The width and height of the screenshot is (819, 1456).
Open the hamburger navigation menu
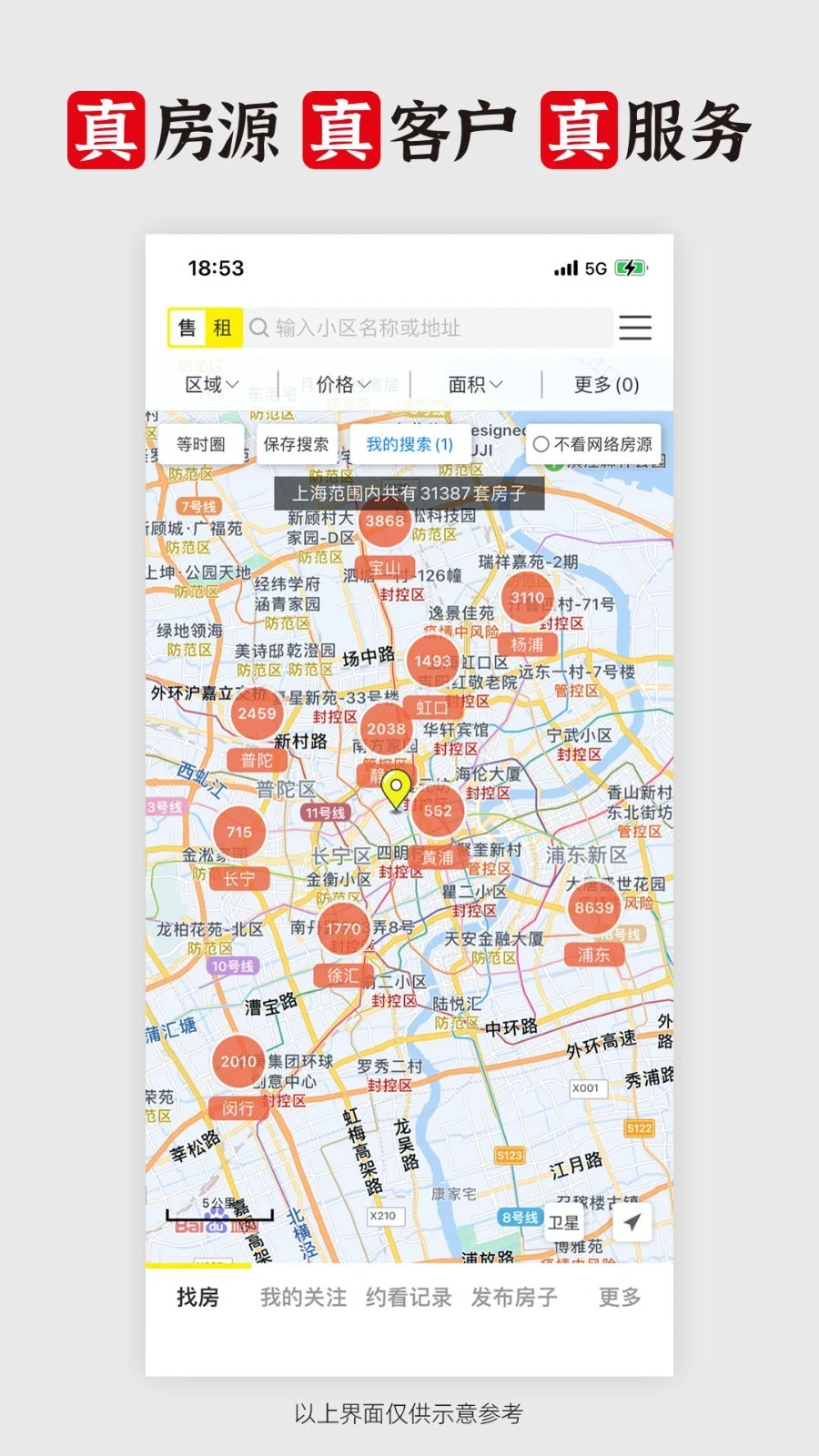635,329
